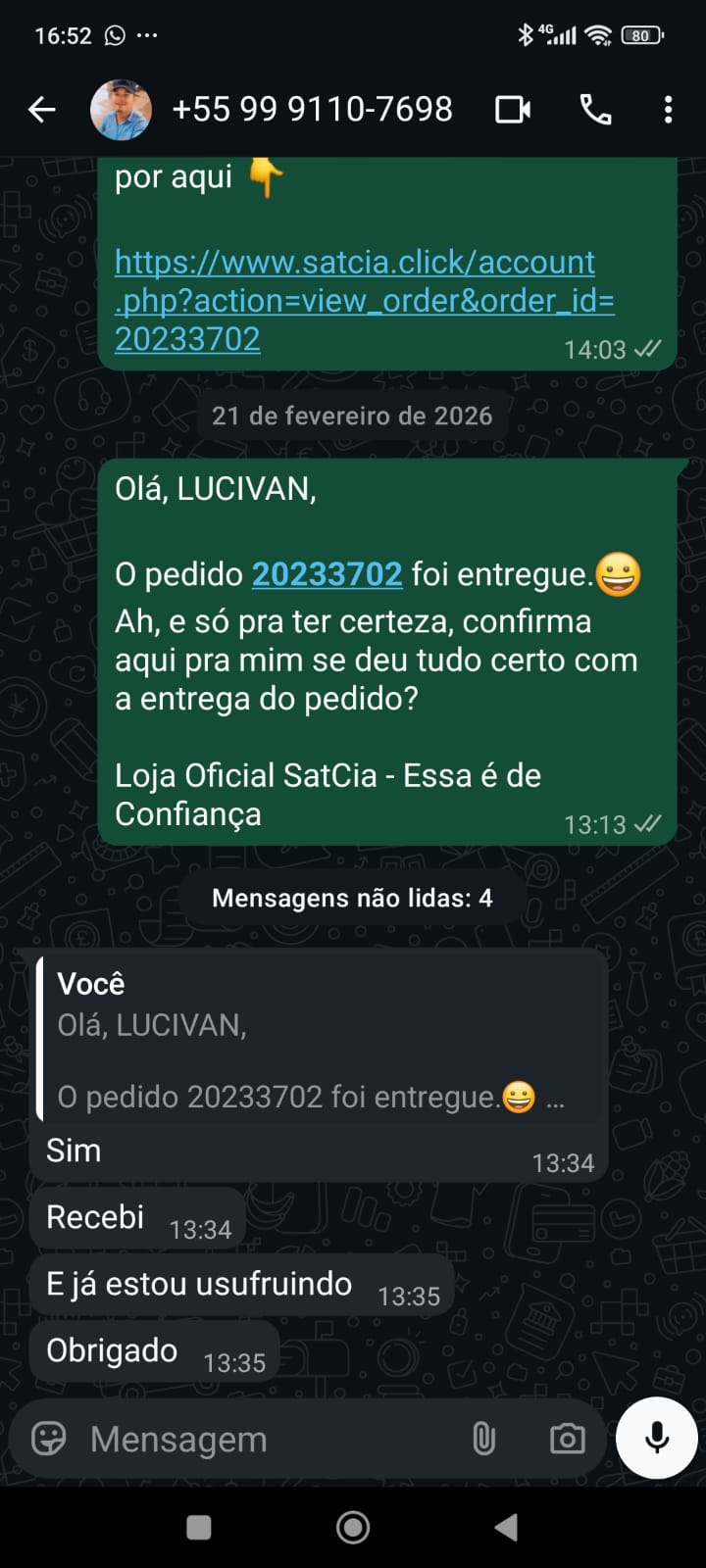Tap the linked order number 20233702
The width and height of the screenshot is (706, 1568).
[327, 573]
